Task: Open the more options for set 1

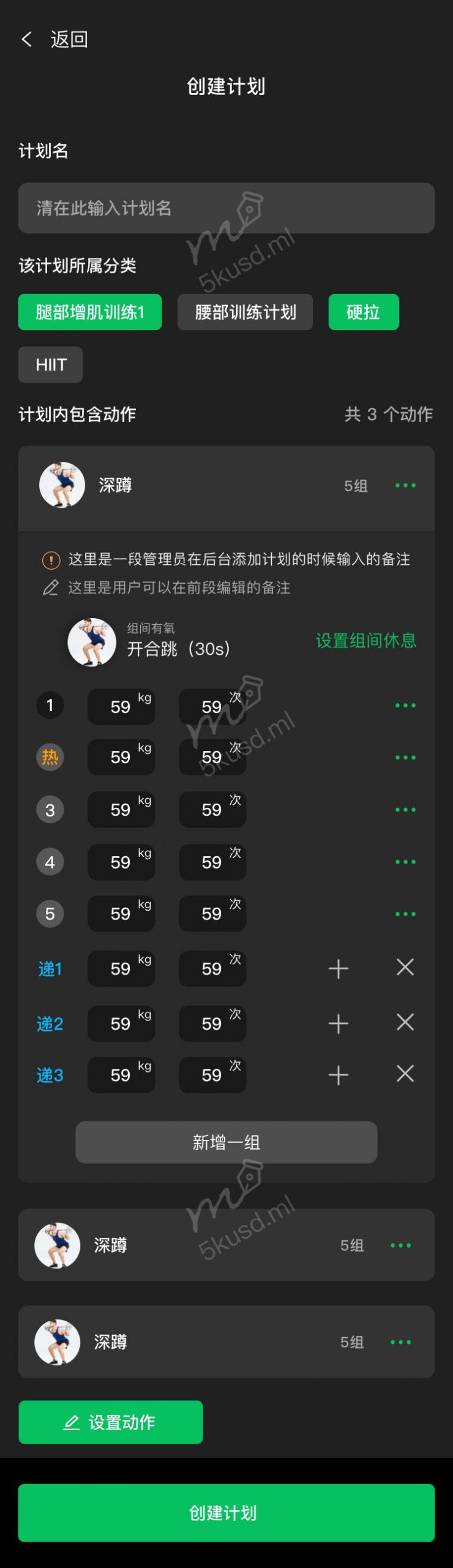Action: coord(405,705)
